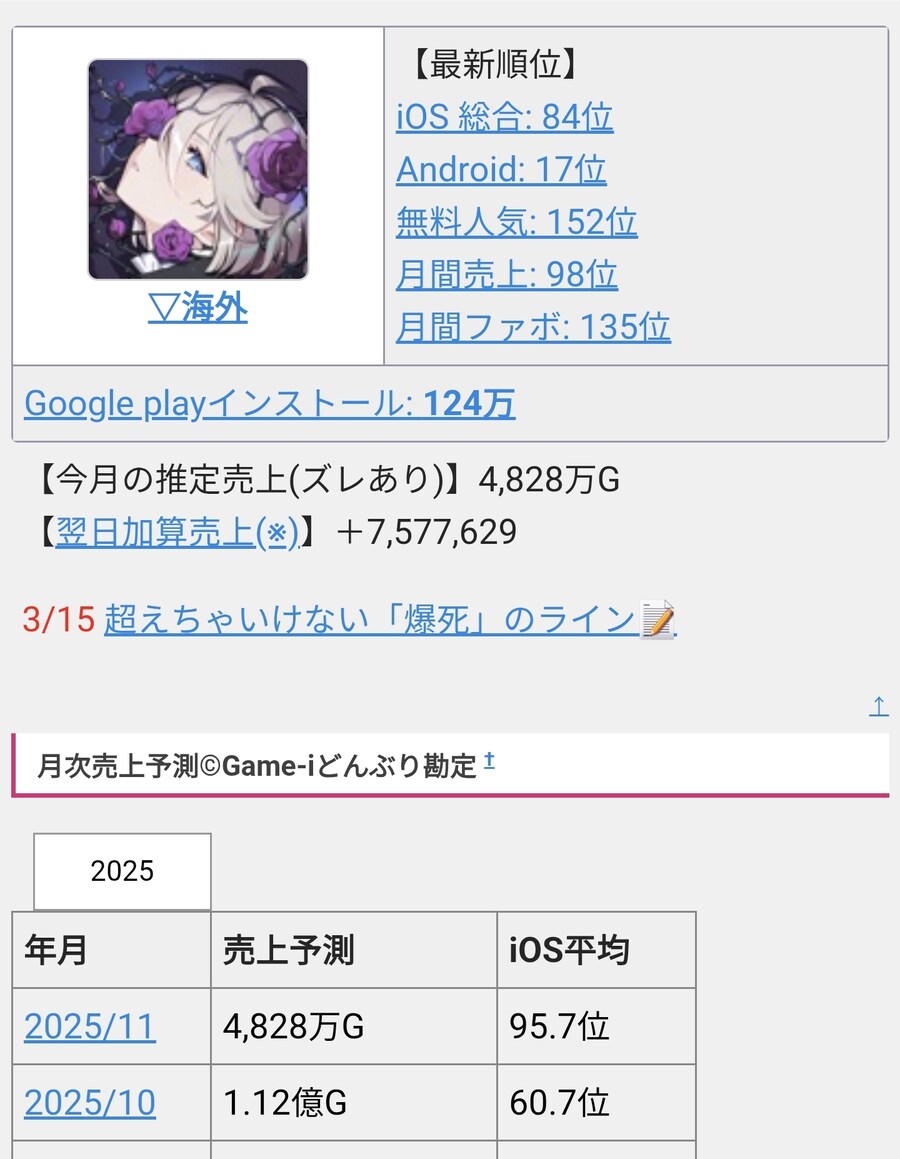The image size is (900, 1159).
Task: Tap the † anchor beside 月次売上予測 heading
Action: (489, 762)
